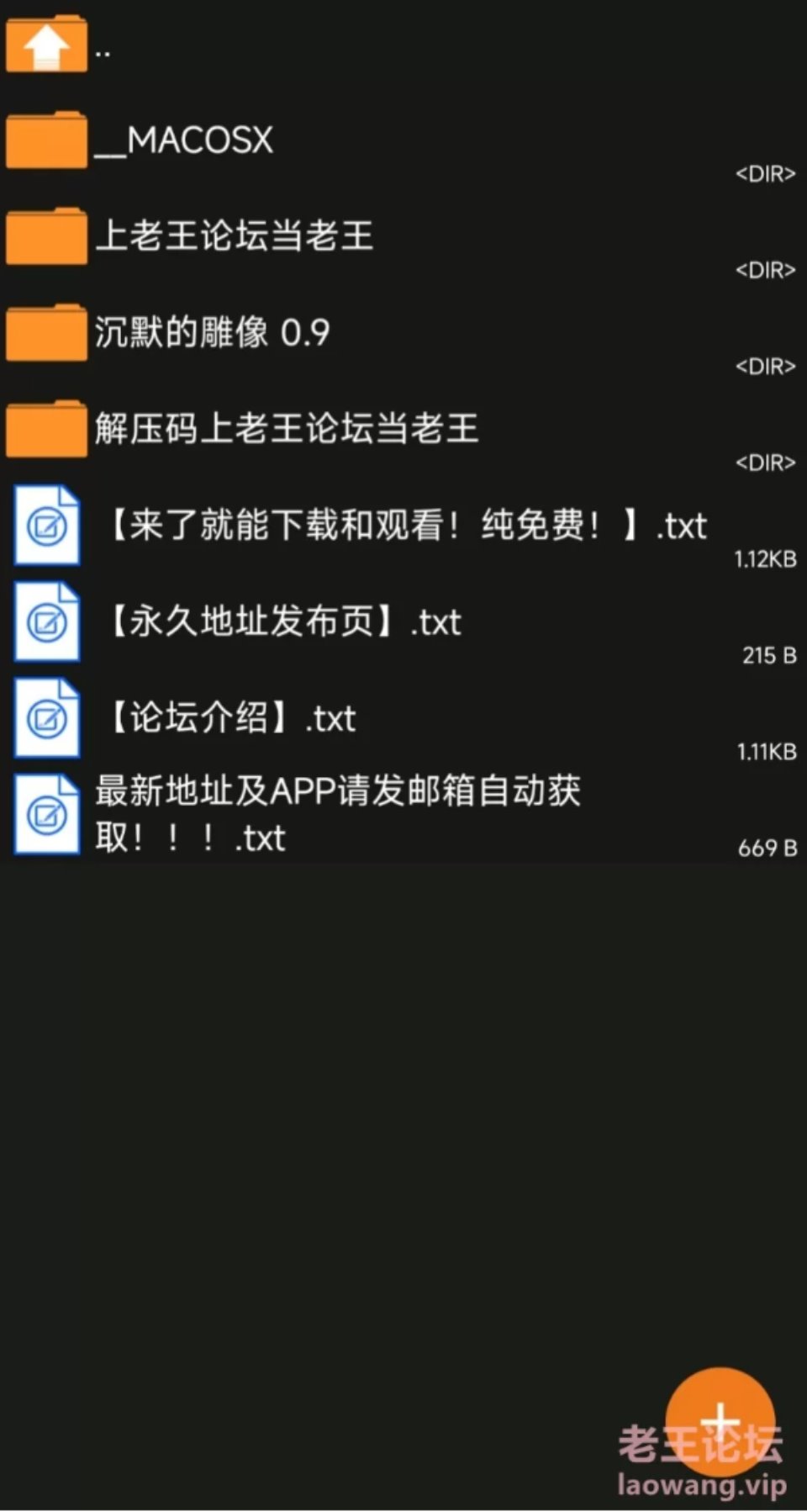
Task: Tap the orange plus floating button
Action: pos(720,1421)
